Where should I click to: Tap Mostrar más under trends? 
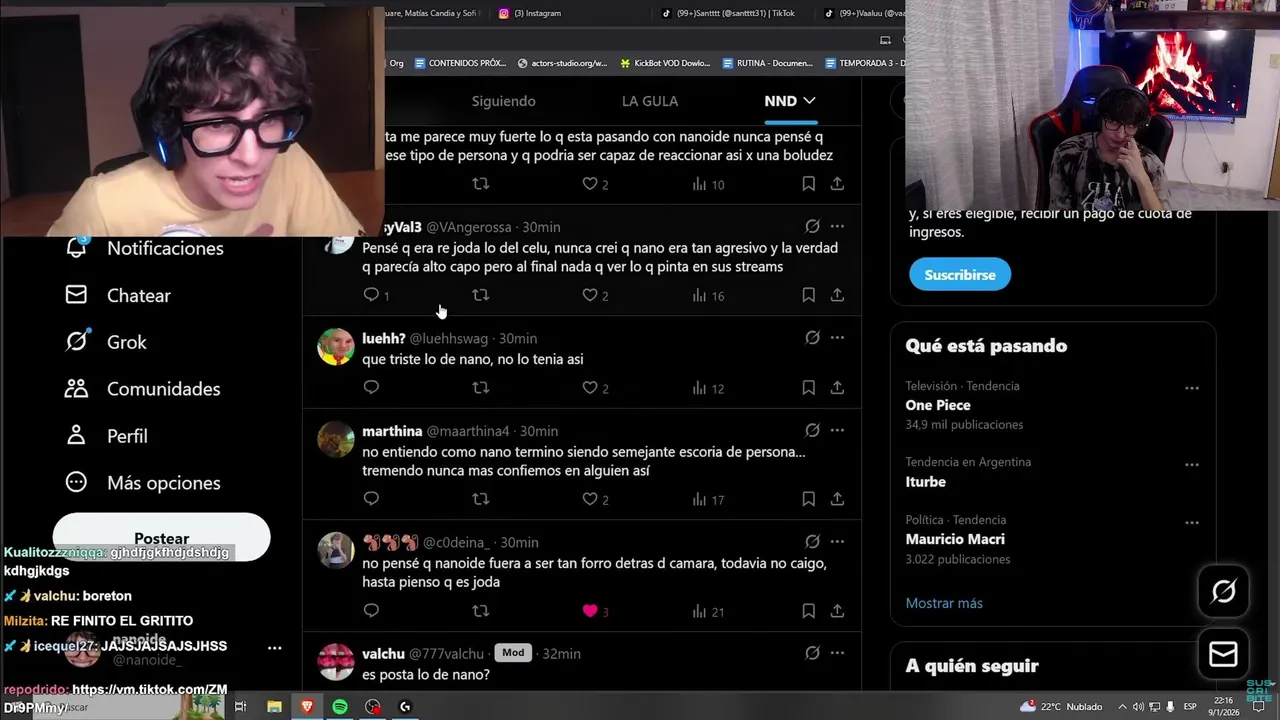tap(943, 603)
